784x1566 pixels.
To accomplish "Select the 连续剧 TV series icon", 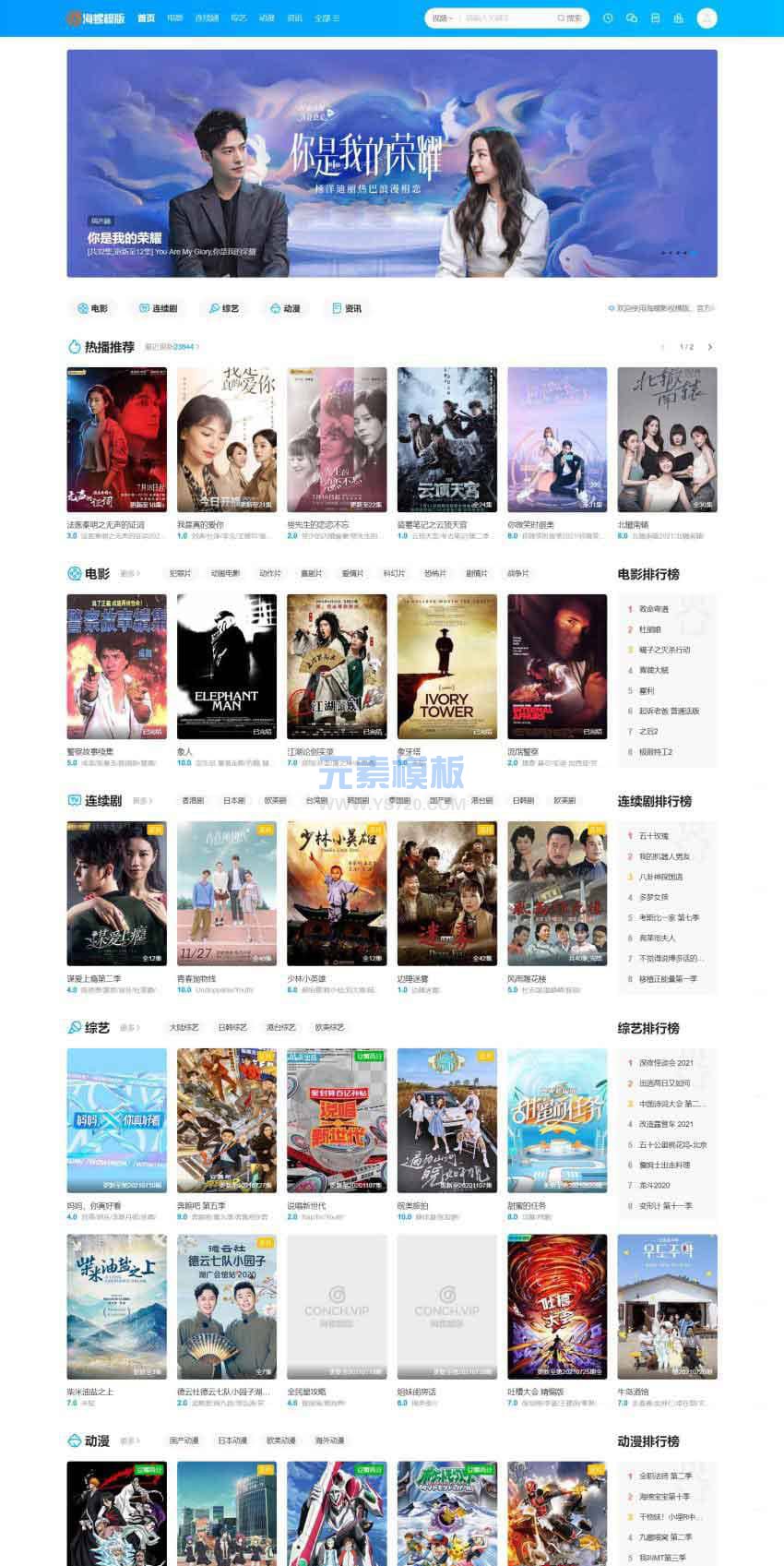I will click(x=142, y=308).
